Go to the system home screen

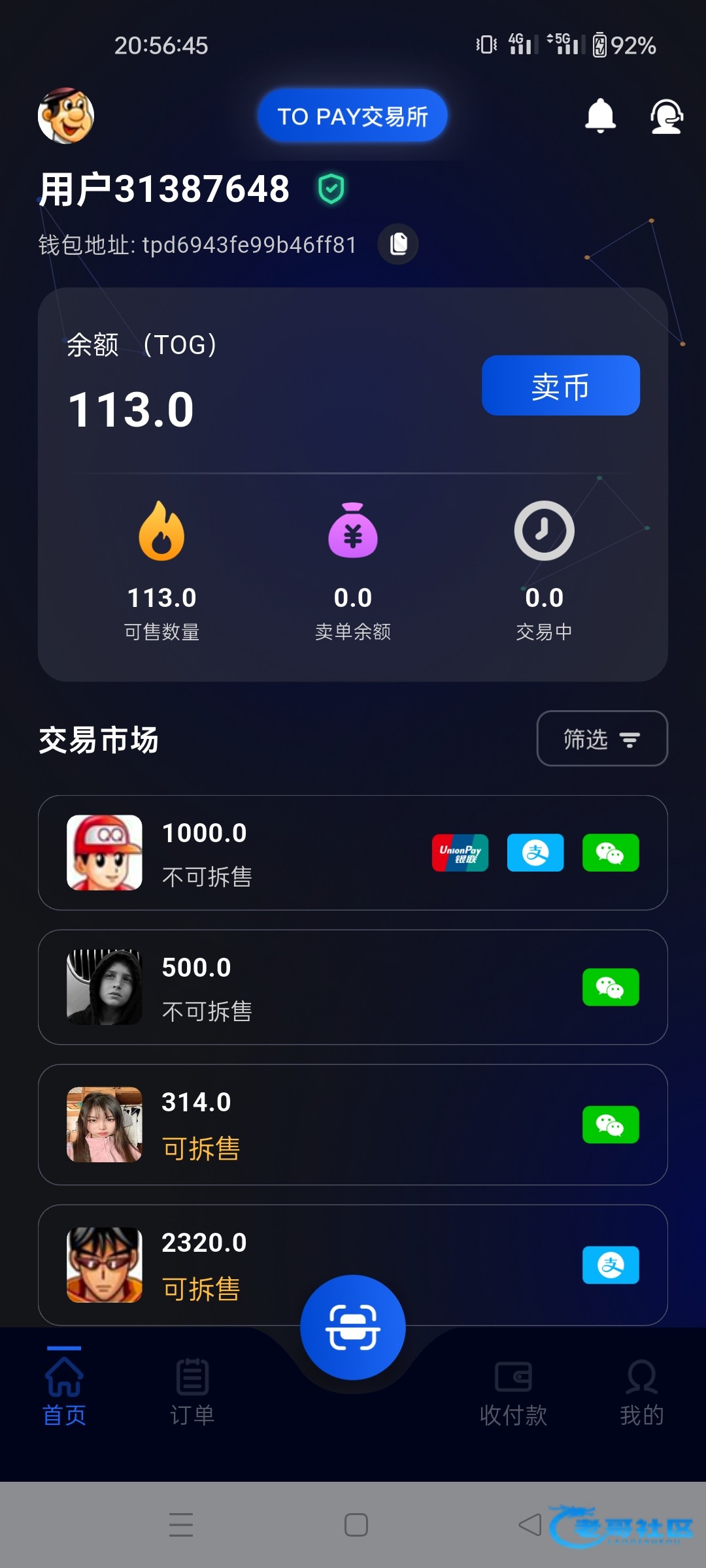[356, 1525]
